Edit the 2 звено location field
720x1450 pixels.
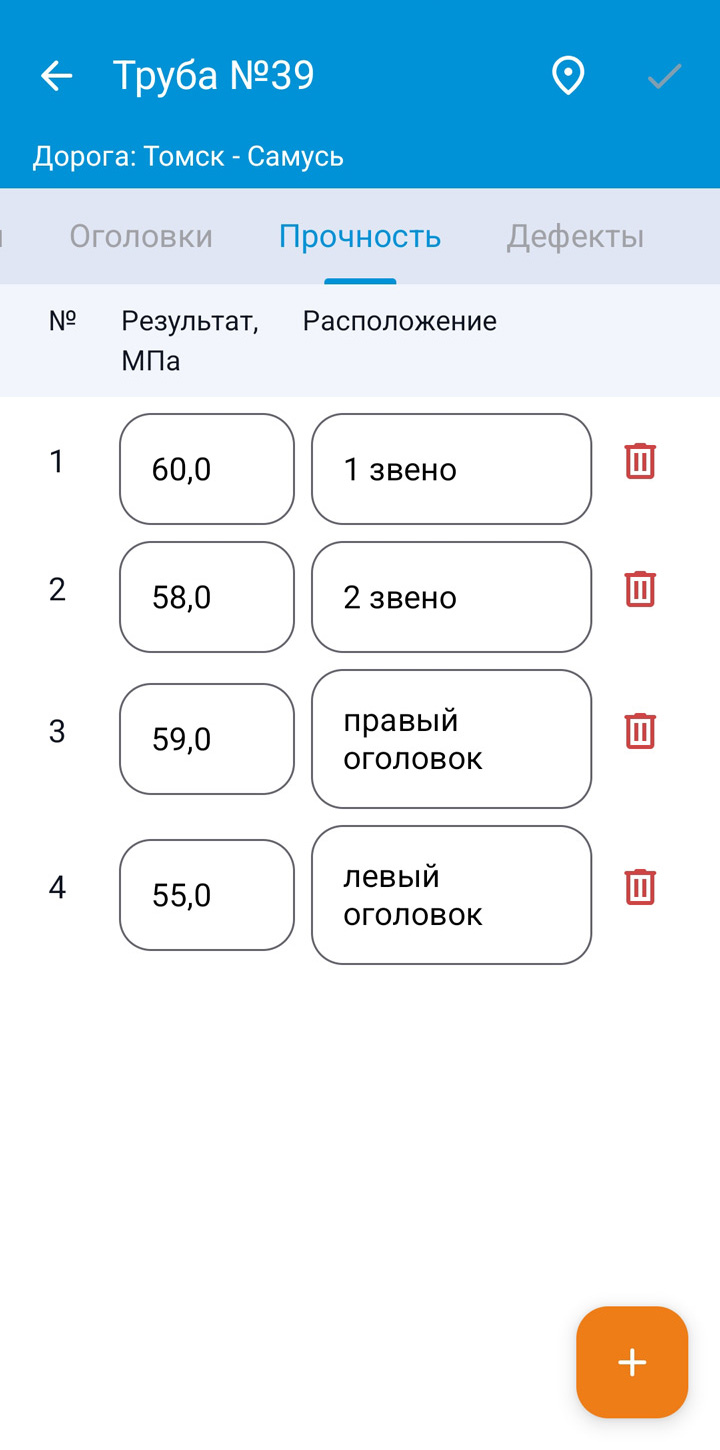coord(451,597)
